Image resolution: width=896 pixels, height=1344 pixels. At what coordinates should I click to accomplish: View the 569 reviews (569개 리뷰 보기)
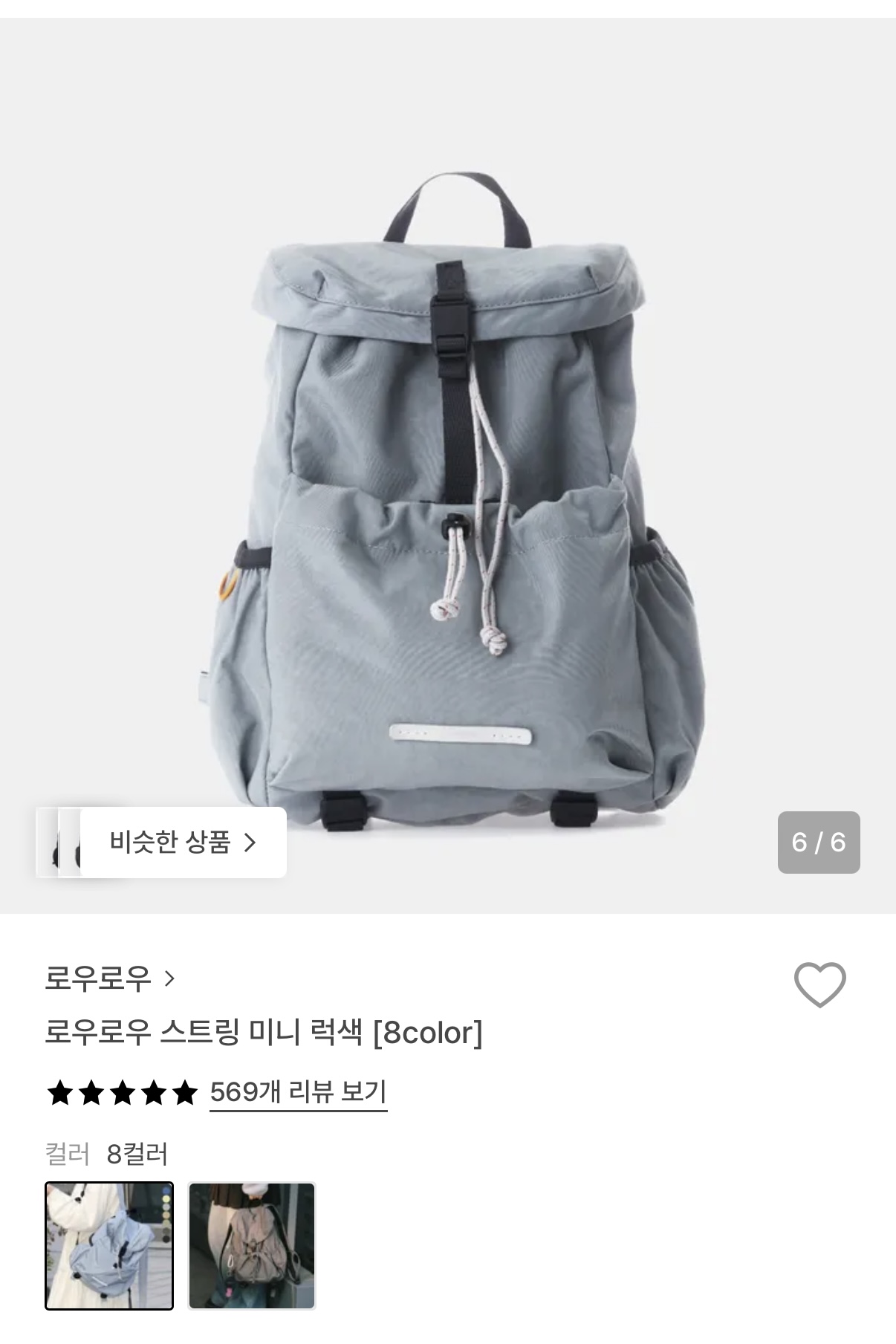pos(298,1092)
